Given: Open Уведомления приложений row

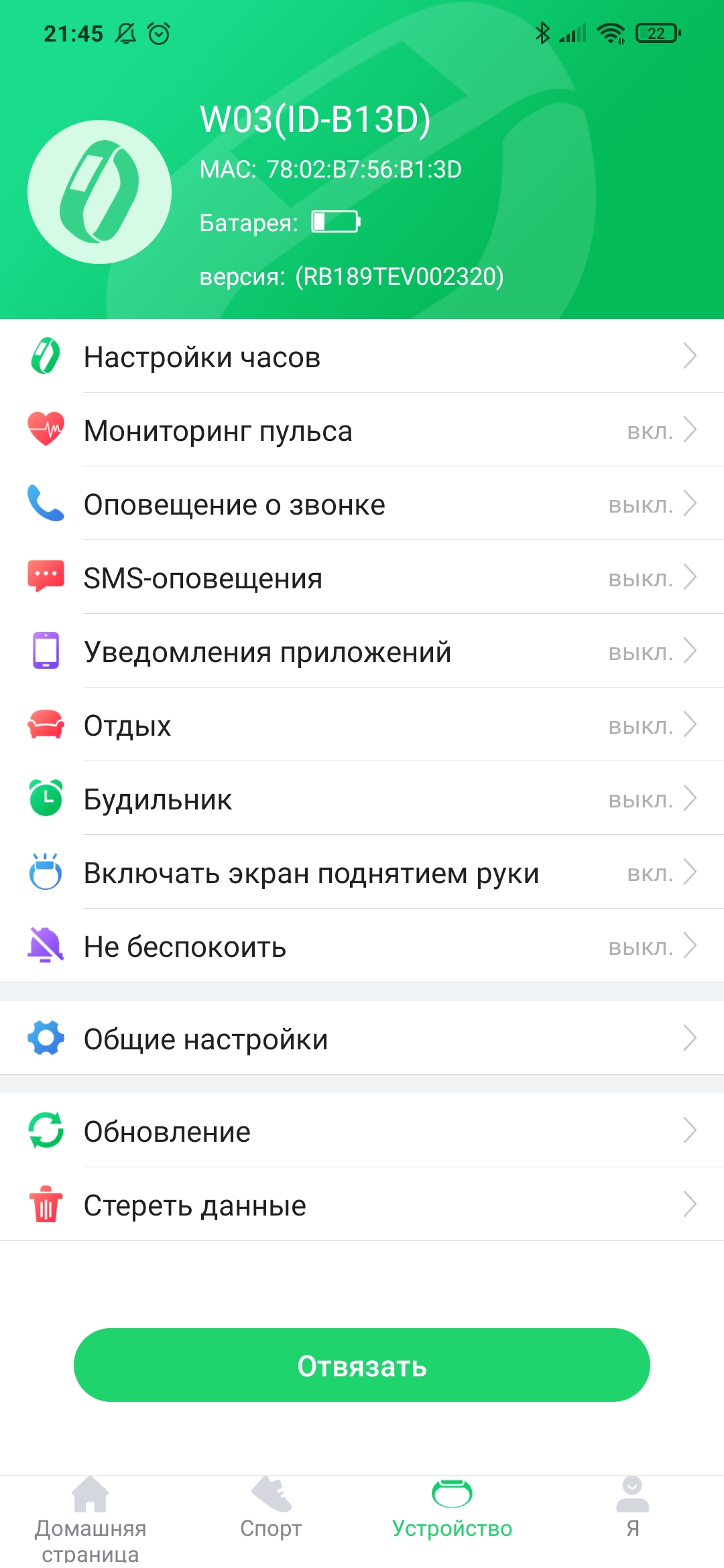Looking at the screenshot, I should [362, 651].
